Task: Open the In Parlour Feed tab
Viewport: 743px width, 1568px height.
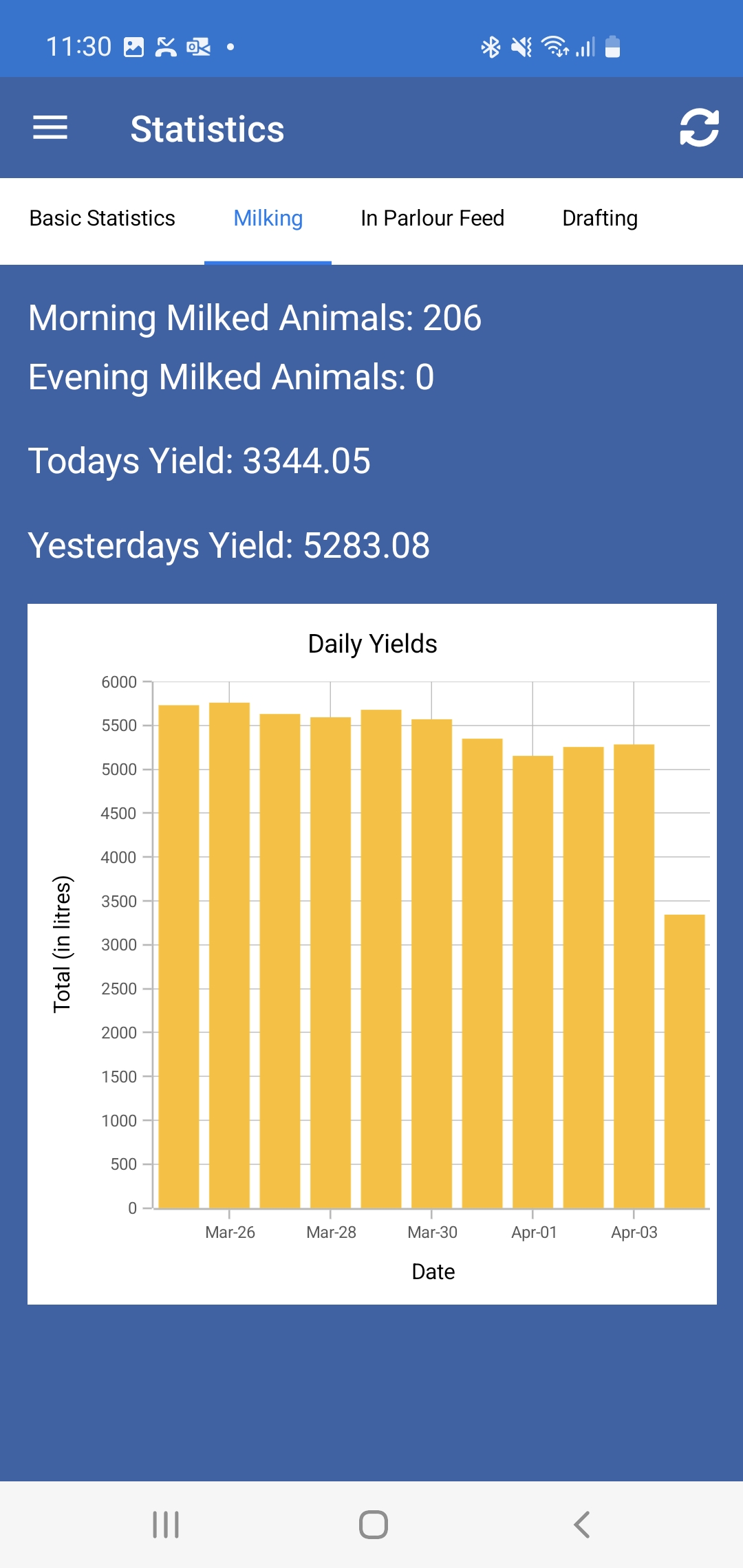Action: tap(432, 219)
